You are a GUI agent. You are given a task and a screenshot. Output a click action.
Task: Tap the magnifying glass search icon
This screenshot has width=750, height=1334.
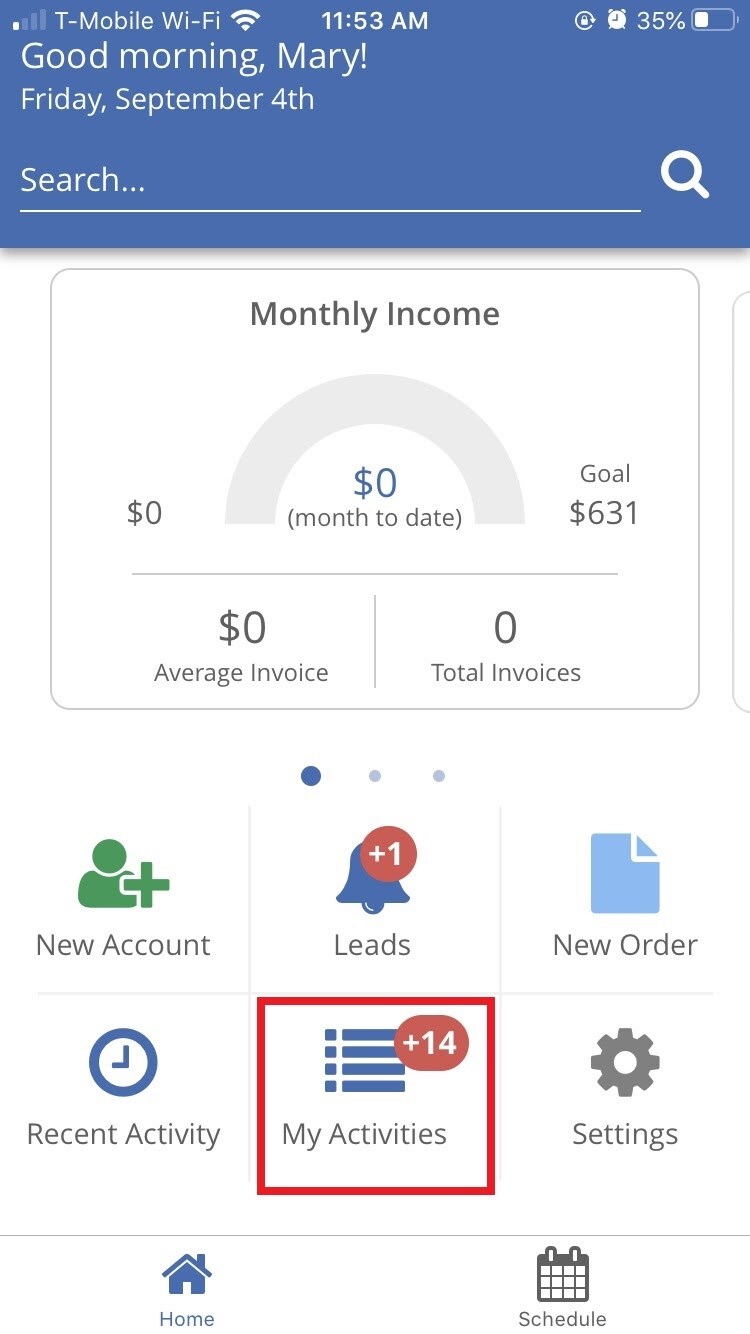pos(685,177)
